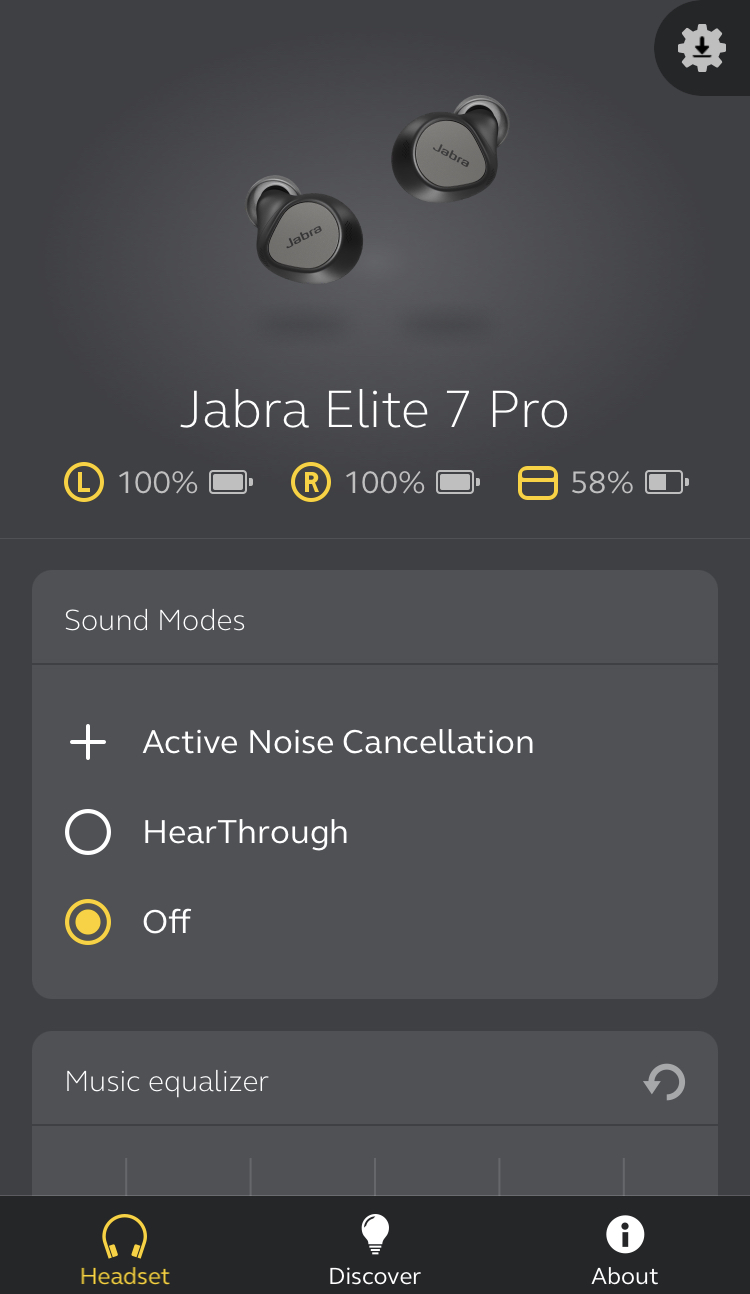Screen dimensions: 750x1294
Task: Expand Active Noise Cancellation options
Action: coord(88,742)
